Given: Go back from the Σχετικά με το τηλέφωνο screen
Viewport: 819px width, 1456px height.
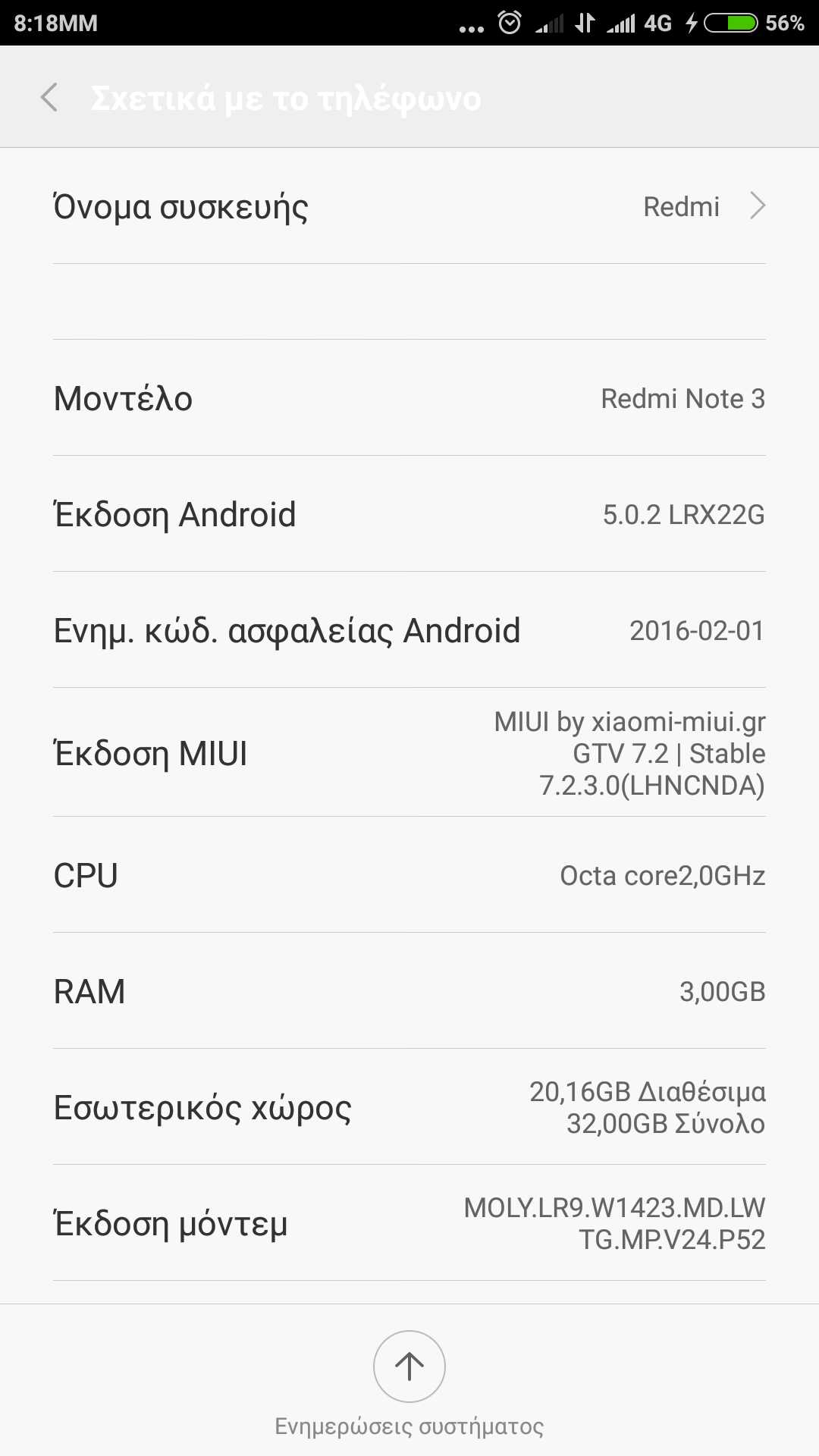Looking at the screenshot, I should pos(49,98).
